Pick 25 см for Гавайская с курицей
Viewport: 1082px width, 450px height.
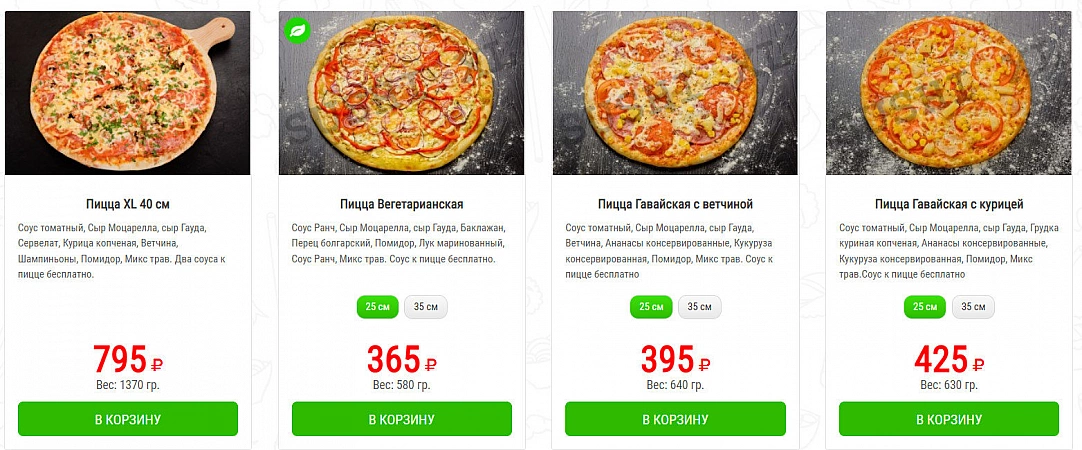click(925, 307)
